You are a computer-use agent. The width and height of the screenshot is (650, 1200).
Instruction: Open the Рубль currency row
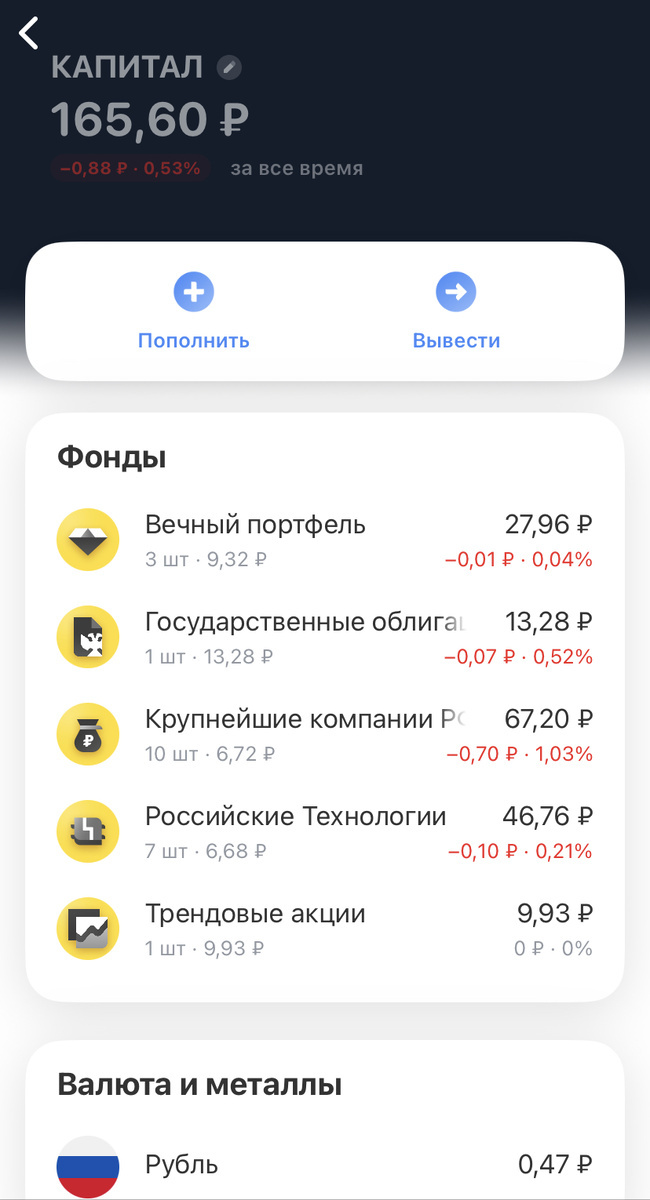click(x=324, y=1165)
